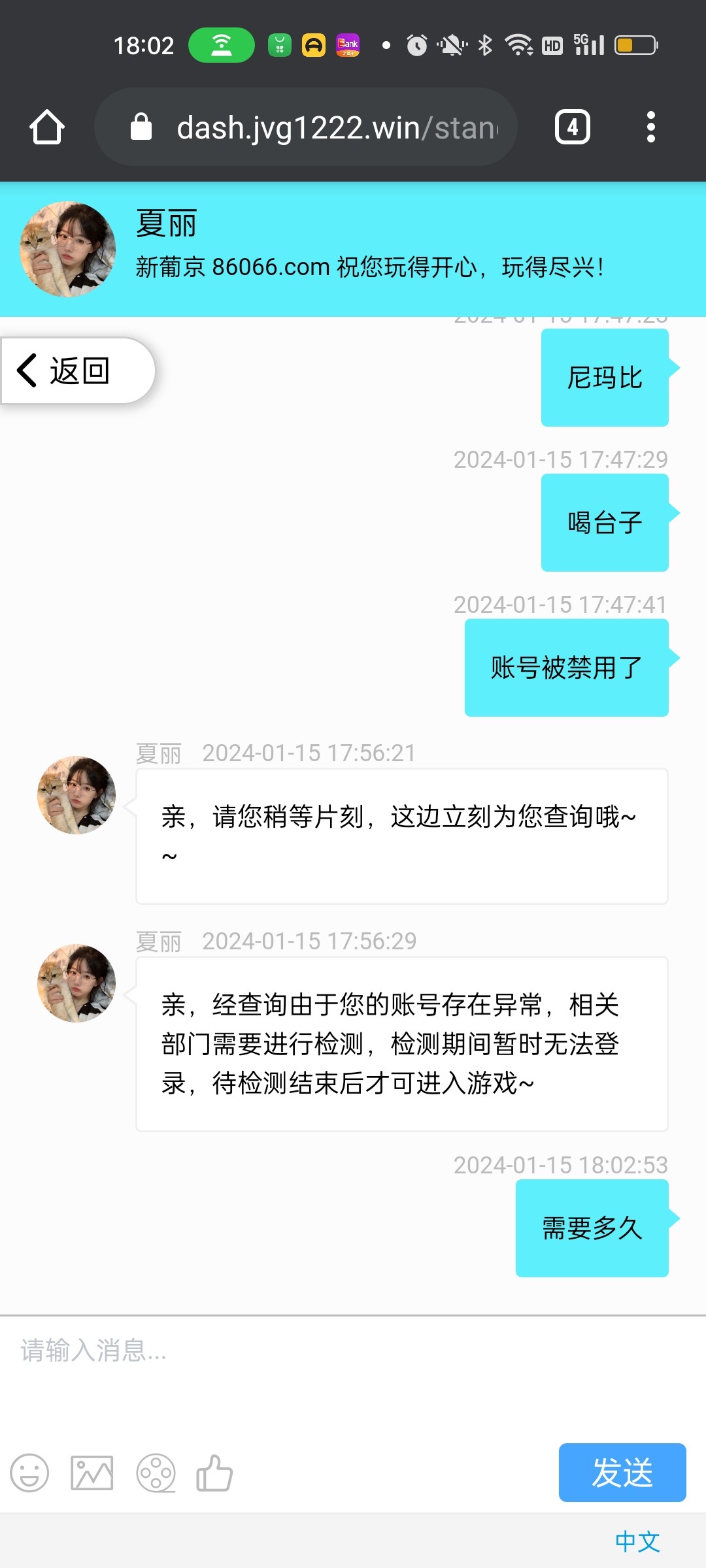Tap the 账号被禁用了 message bubble
The width and height of the screenshot is (706, 1568).
[566, 668]
